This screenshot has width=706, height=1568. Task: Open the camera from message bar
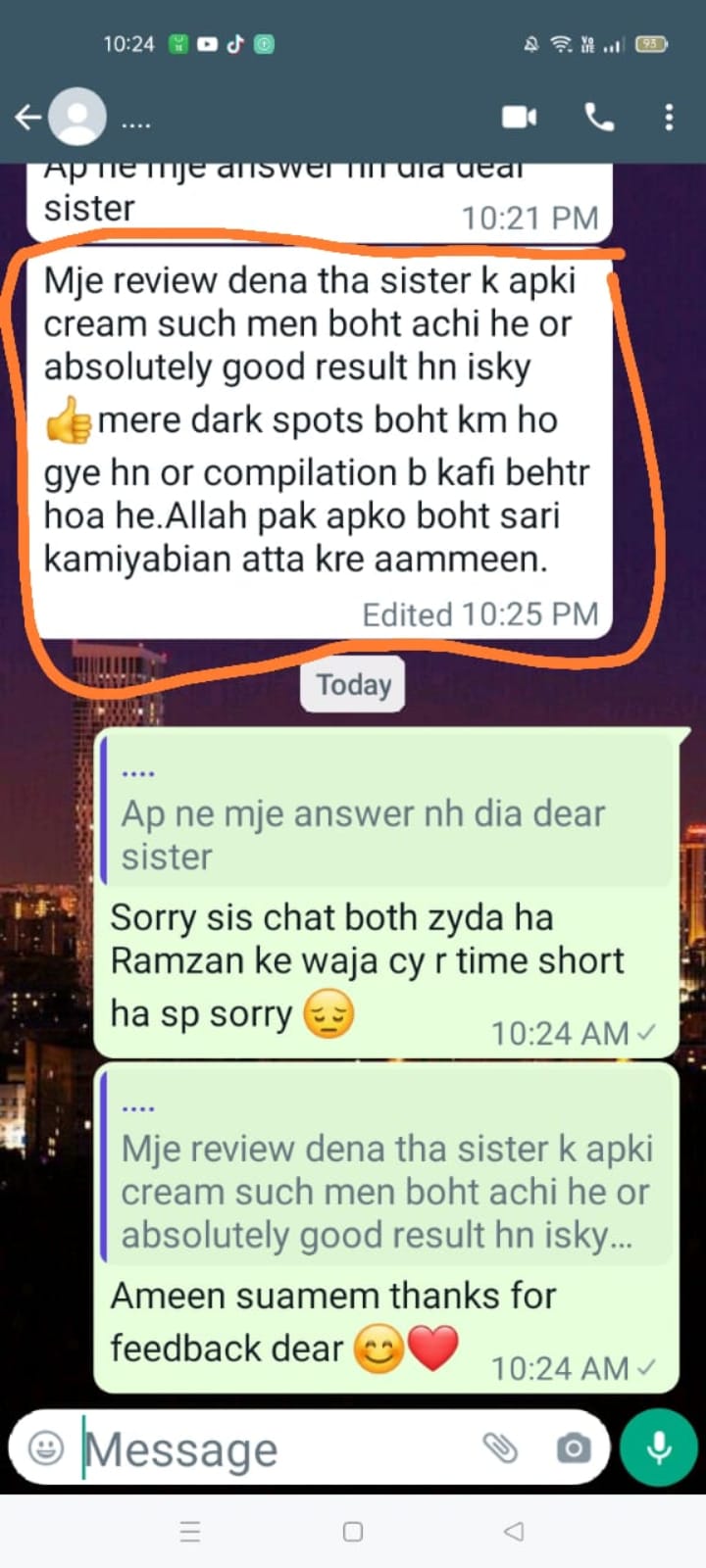click(x=573, y=1447)
